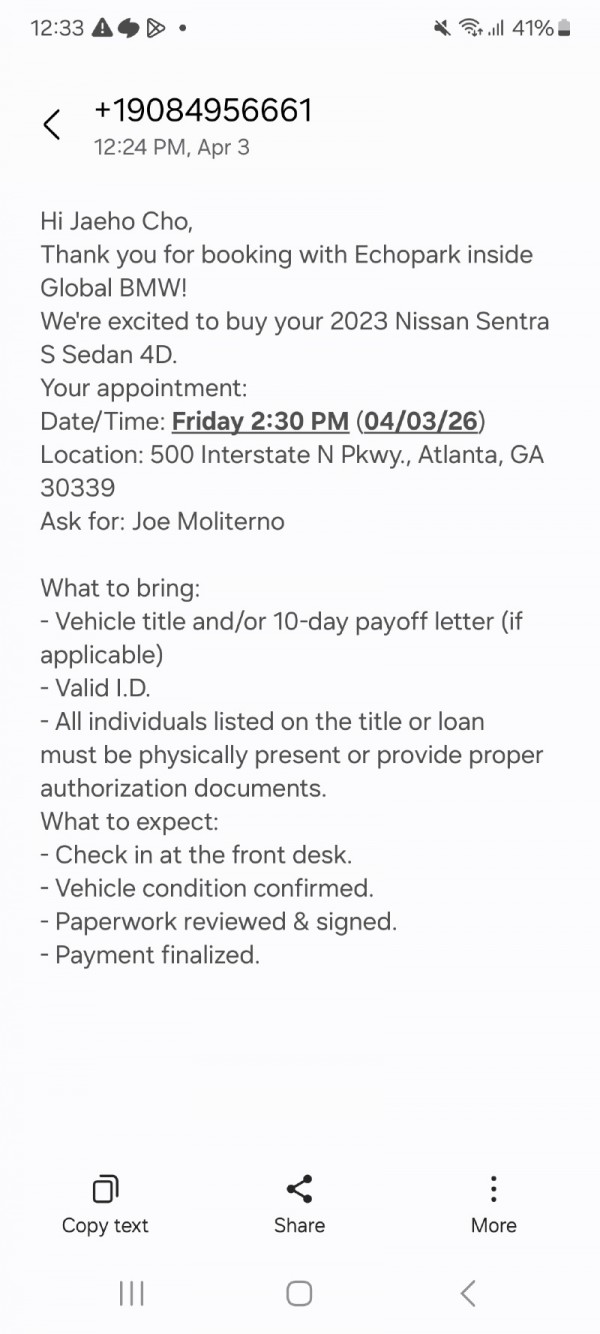
Task: Go to the system home screen
Action: 299,1293
